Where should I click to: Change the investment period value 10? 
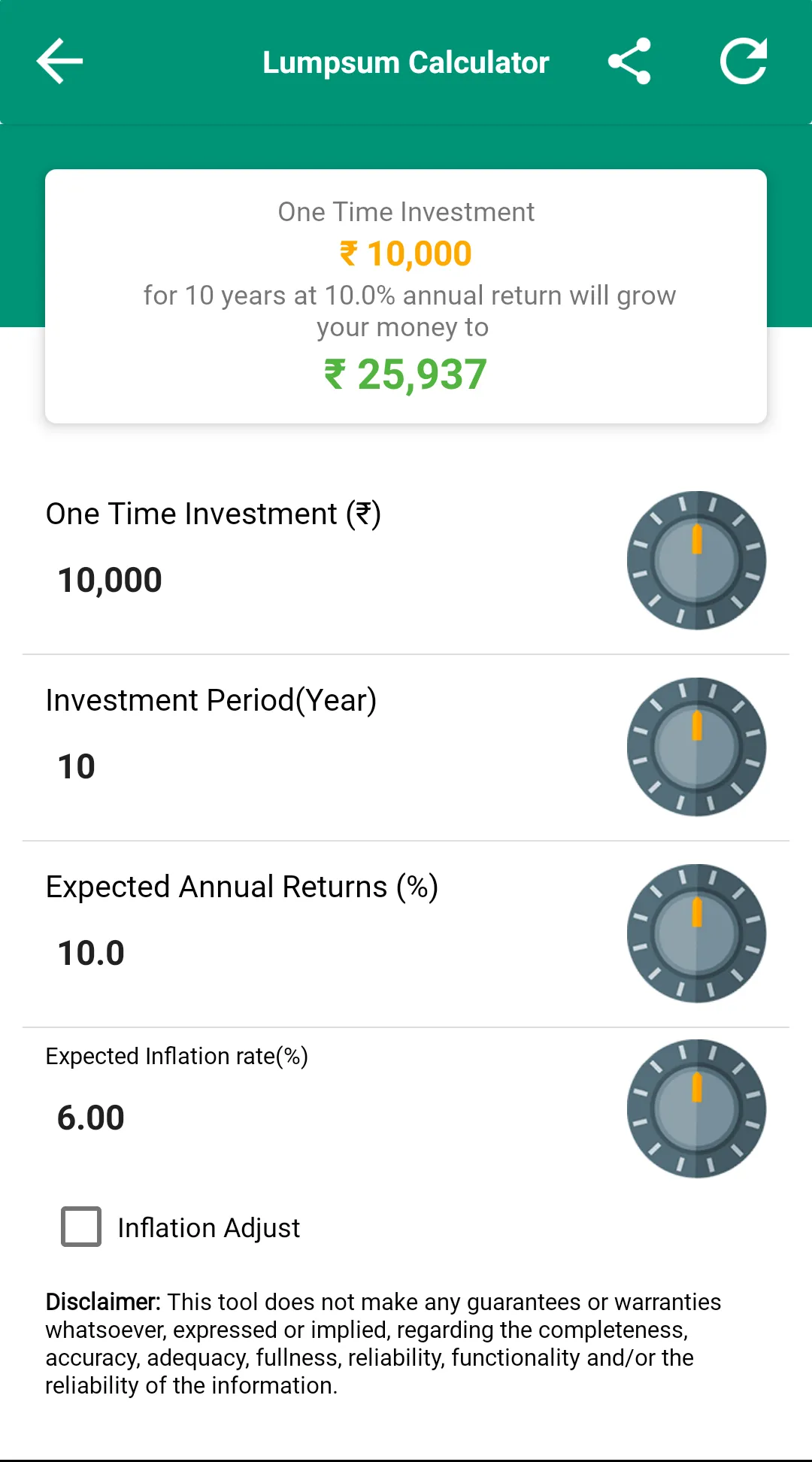pos(75,766)
